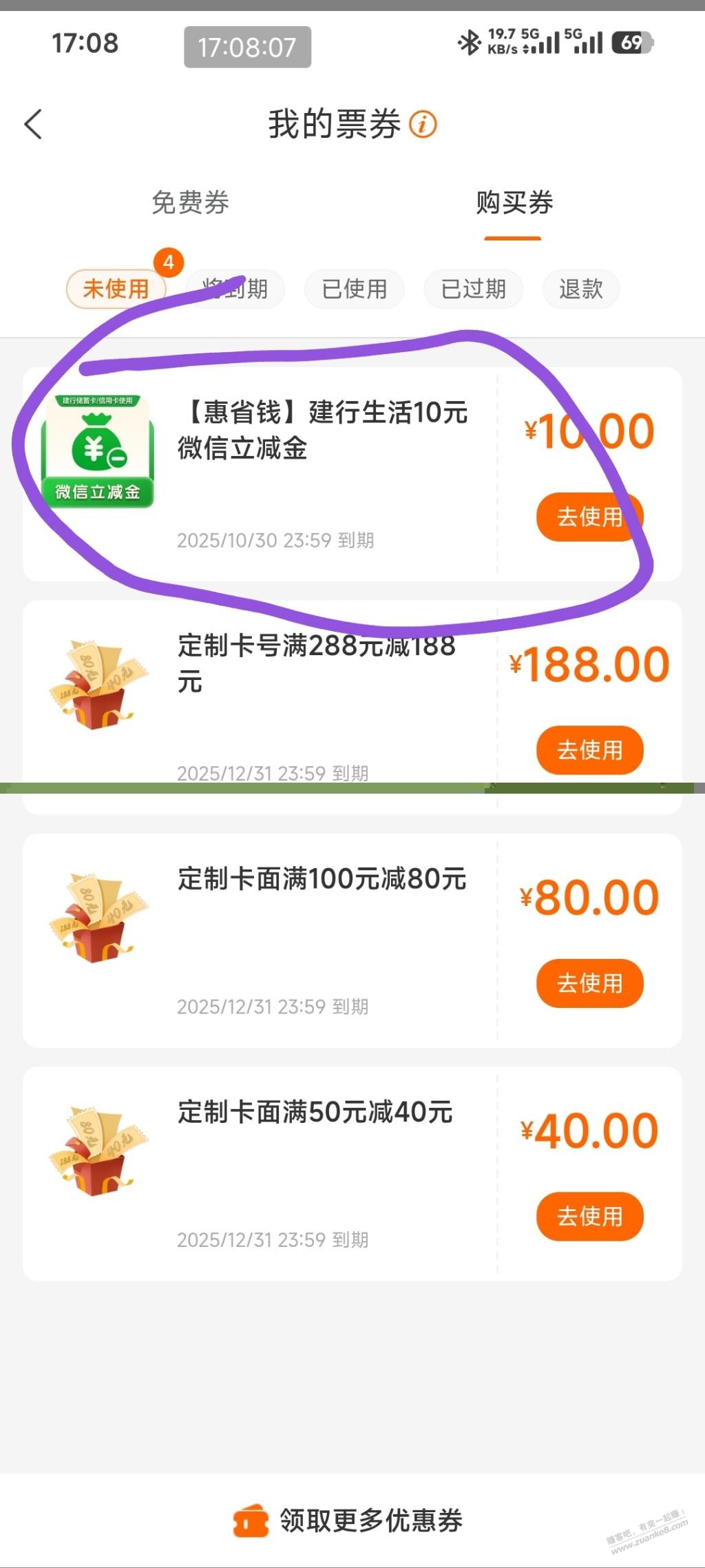Screen dimensions: 705x1568
Task: Switch to the 免费券 tab
Action: tap(190, 203)
